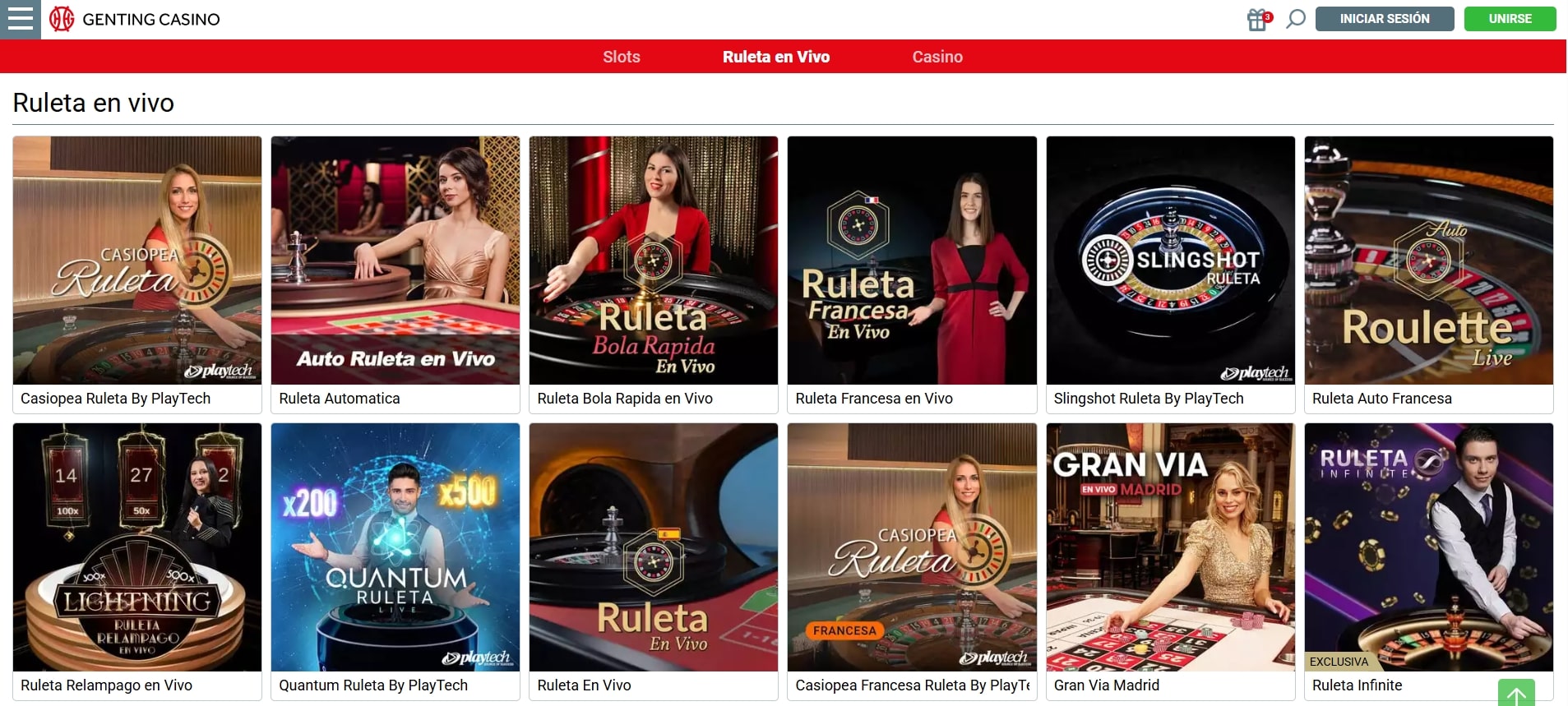Open Casiopea Ruleta By PlayTech game
This screenshot has width=1568, height=706.
(137, 261)
